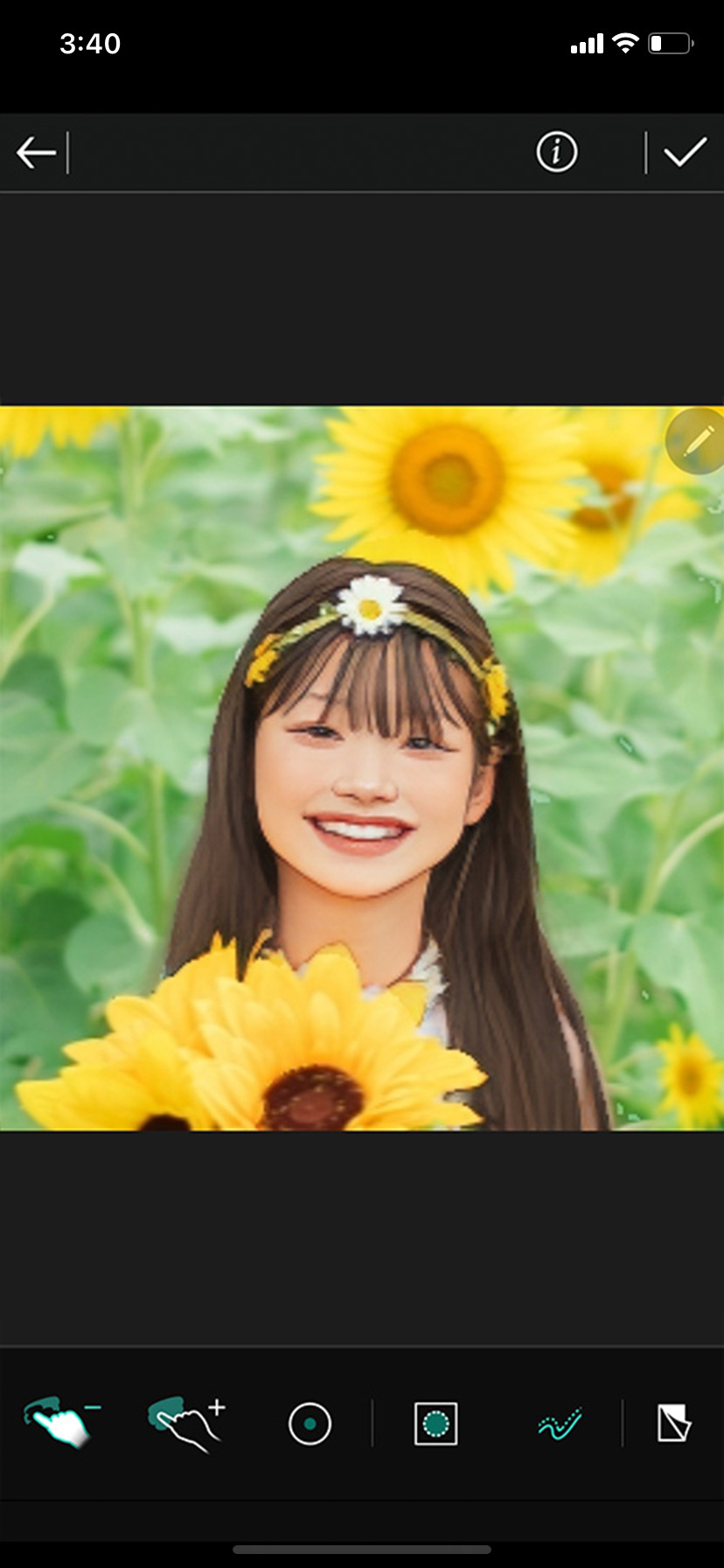The height and width of the screenshot is (1568, 724).
Task: Tap the pencil edit button on photo
Action: pyautogui.click(x=696, y=441)
